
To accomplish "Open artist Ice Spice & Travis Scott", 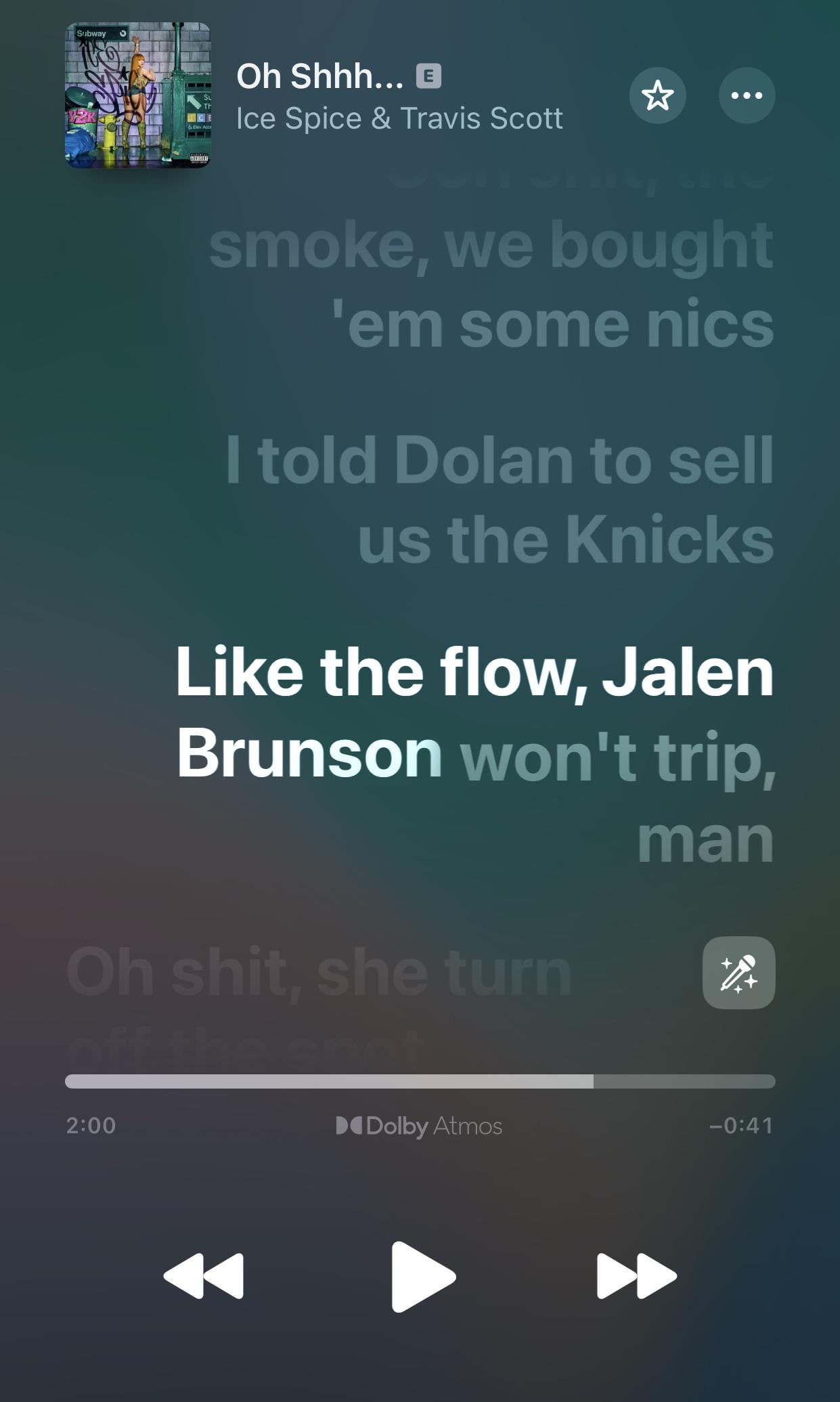I will click(x=399, y=118).
